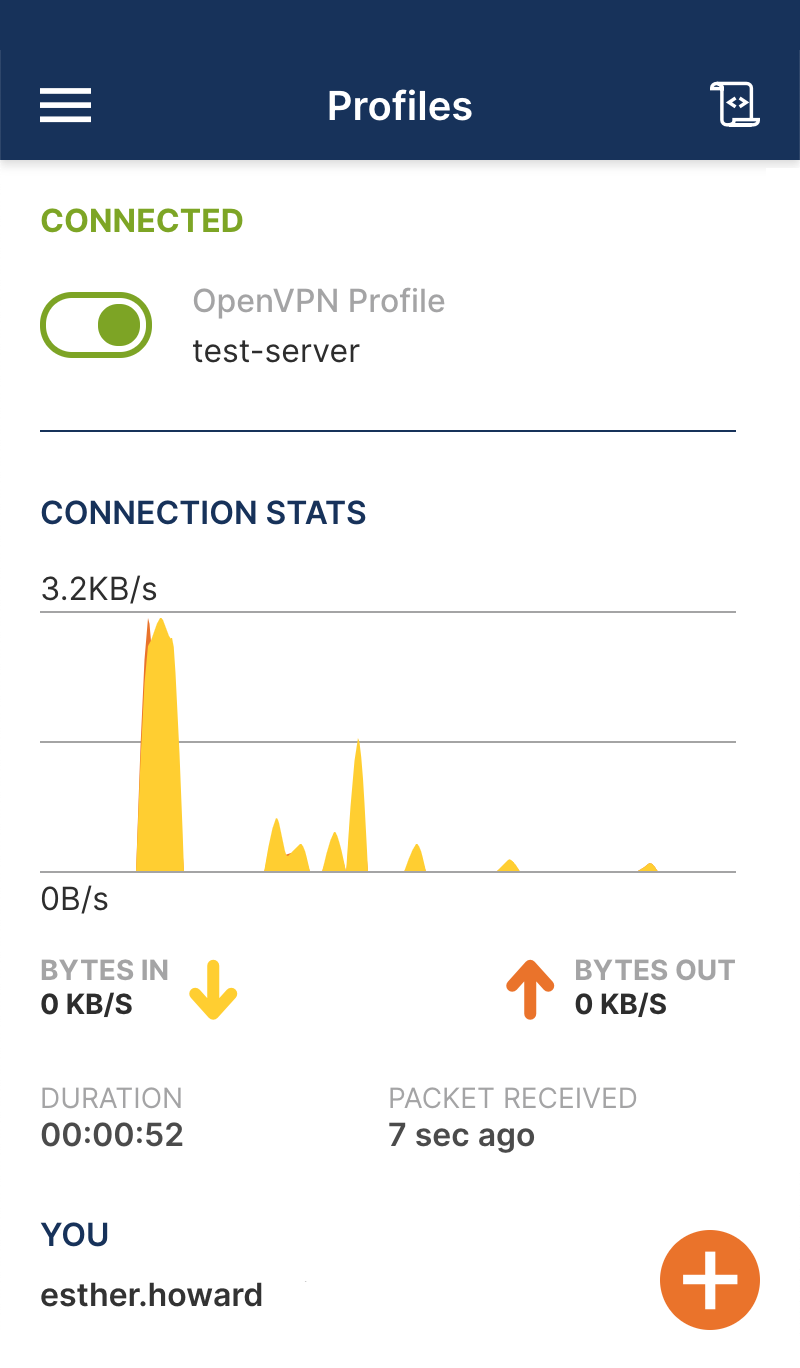The width and height of the screenshot is (800, 1368).
Task: Click the orange Bytes Out up arrow
Action: pos(529,990)
